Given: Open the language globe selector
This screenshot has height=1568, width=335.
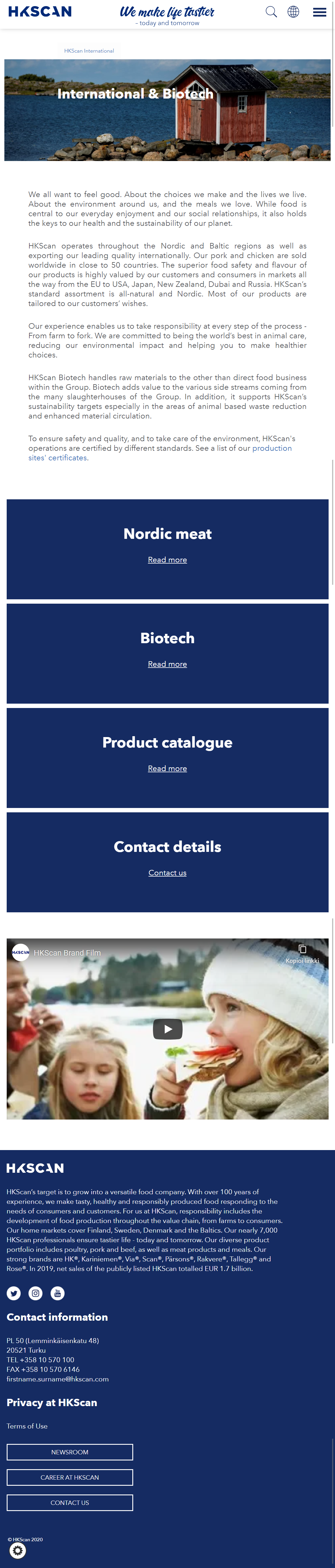Looking at the screenshot, I should point(293,12).
